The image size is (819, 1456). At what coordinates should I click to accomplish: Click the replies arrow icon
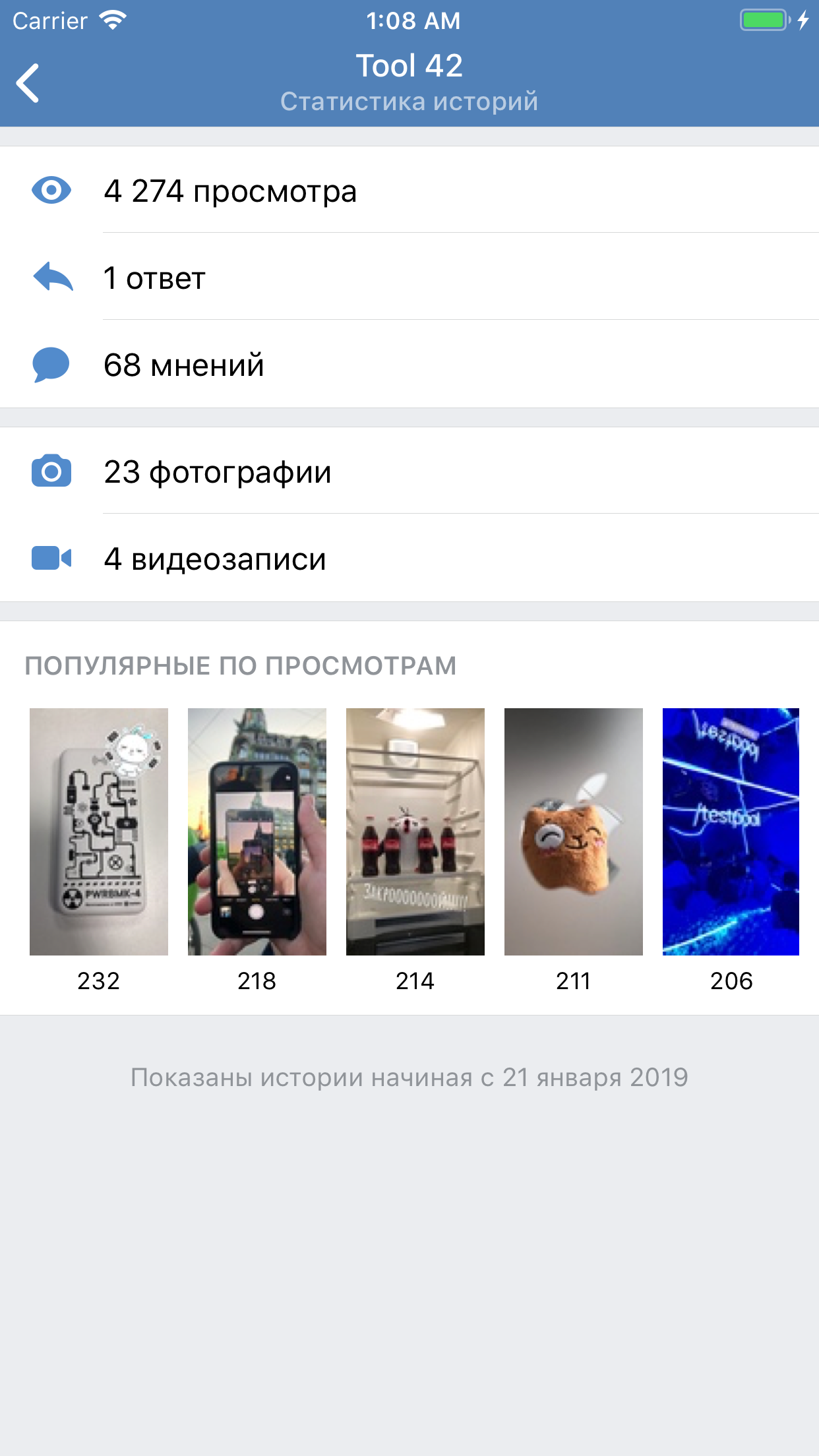[53, 278]
